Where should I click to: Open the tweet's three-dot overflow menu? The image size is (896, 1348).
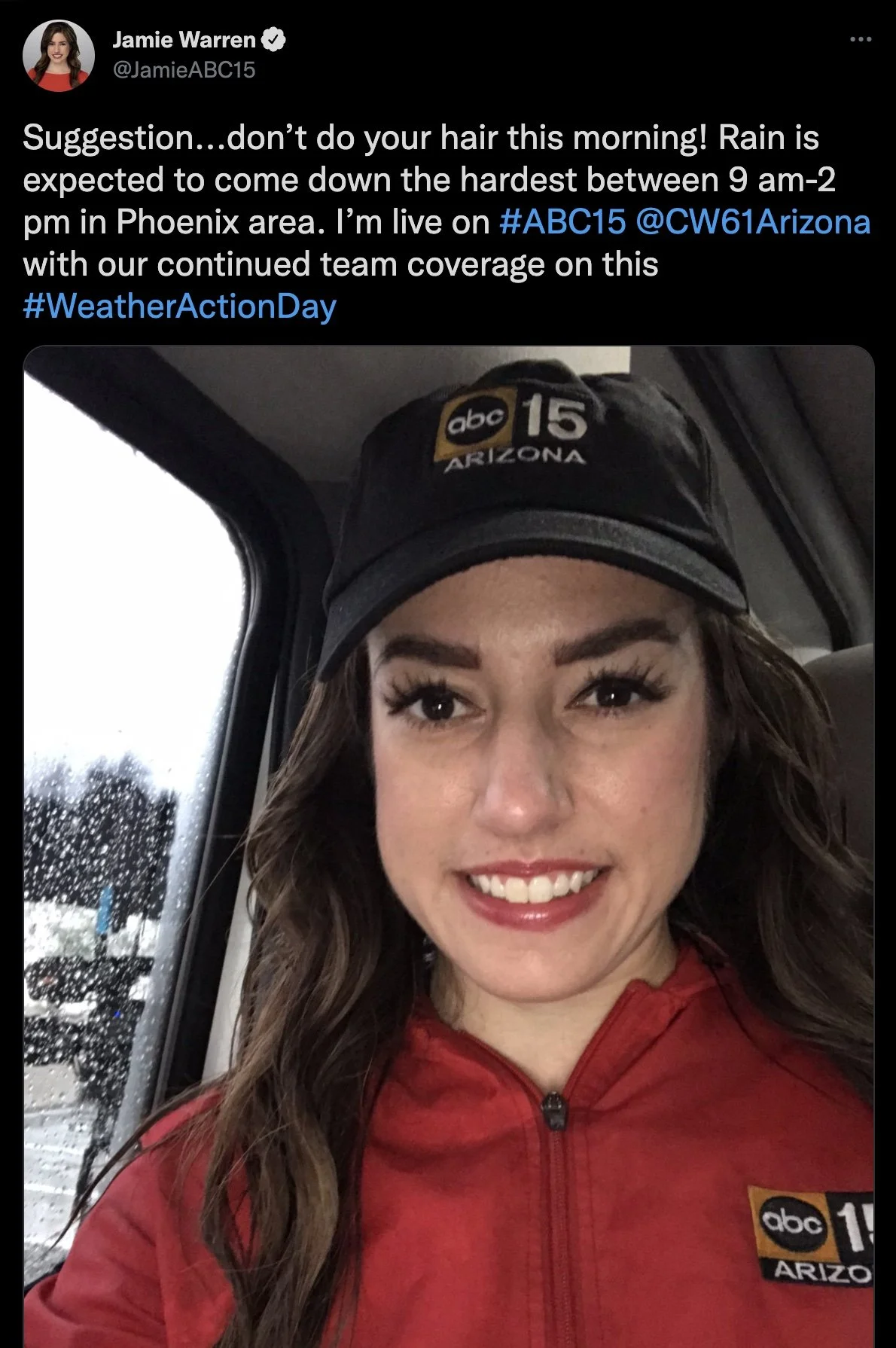(860, 39)
